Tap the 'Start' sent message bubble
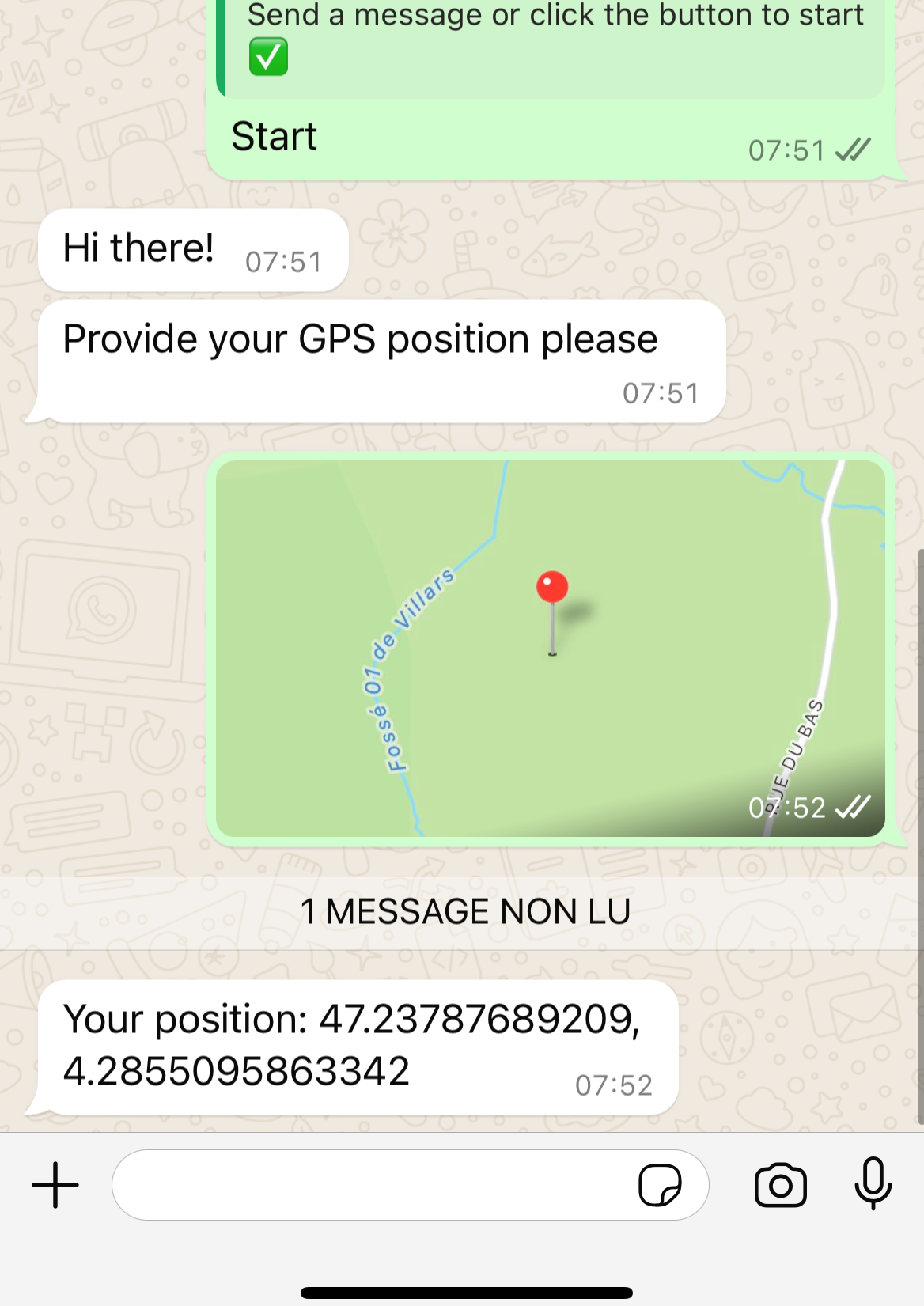The width and height of the screenshot is (924, 1306). 274,136
